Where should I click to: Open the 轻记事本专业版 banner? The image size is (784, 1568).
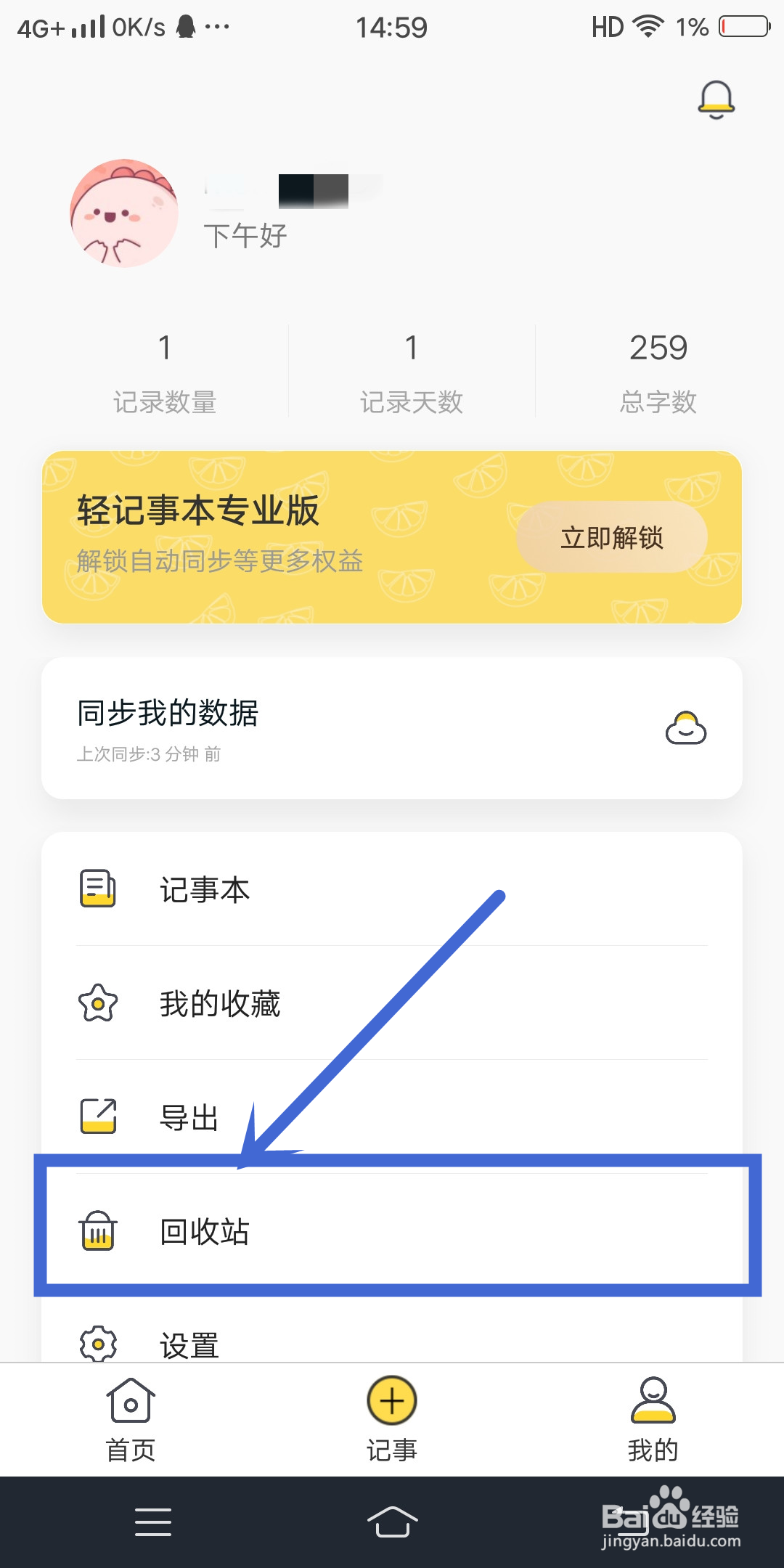tap(392, 535)
